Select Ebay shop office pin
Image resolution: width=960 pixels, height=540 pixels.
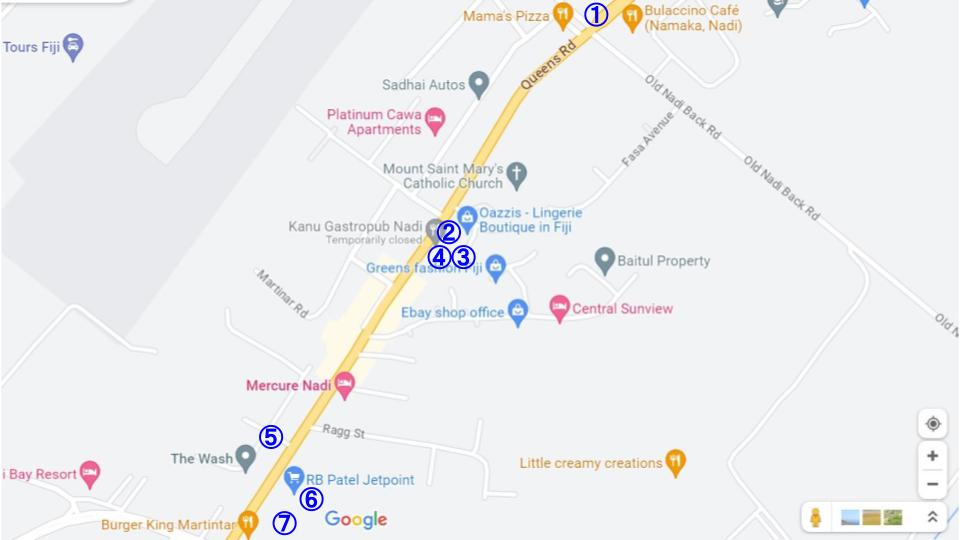point(517,311)
